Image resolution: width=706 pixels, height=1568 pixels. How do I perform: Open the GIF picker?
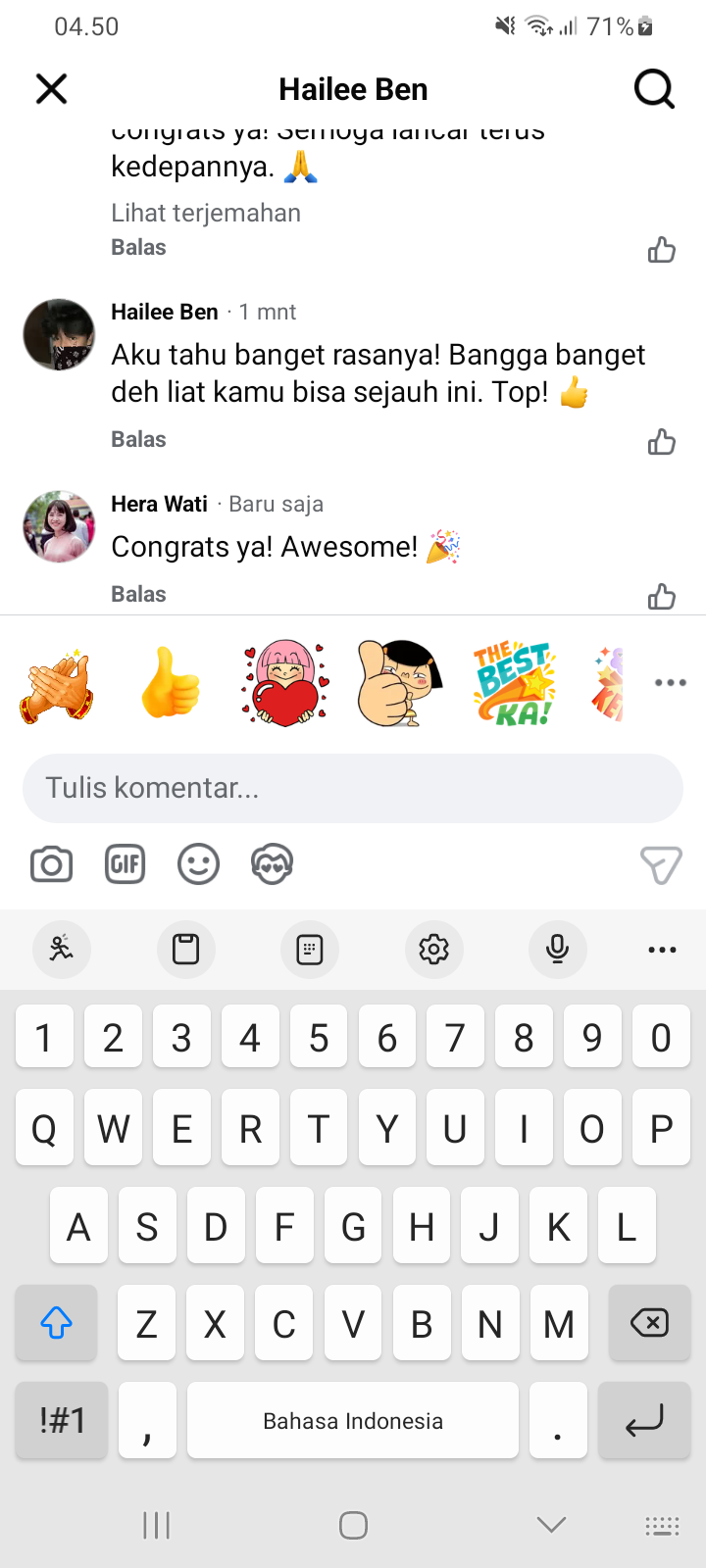pyautogui.click(x=125, y=864)
